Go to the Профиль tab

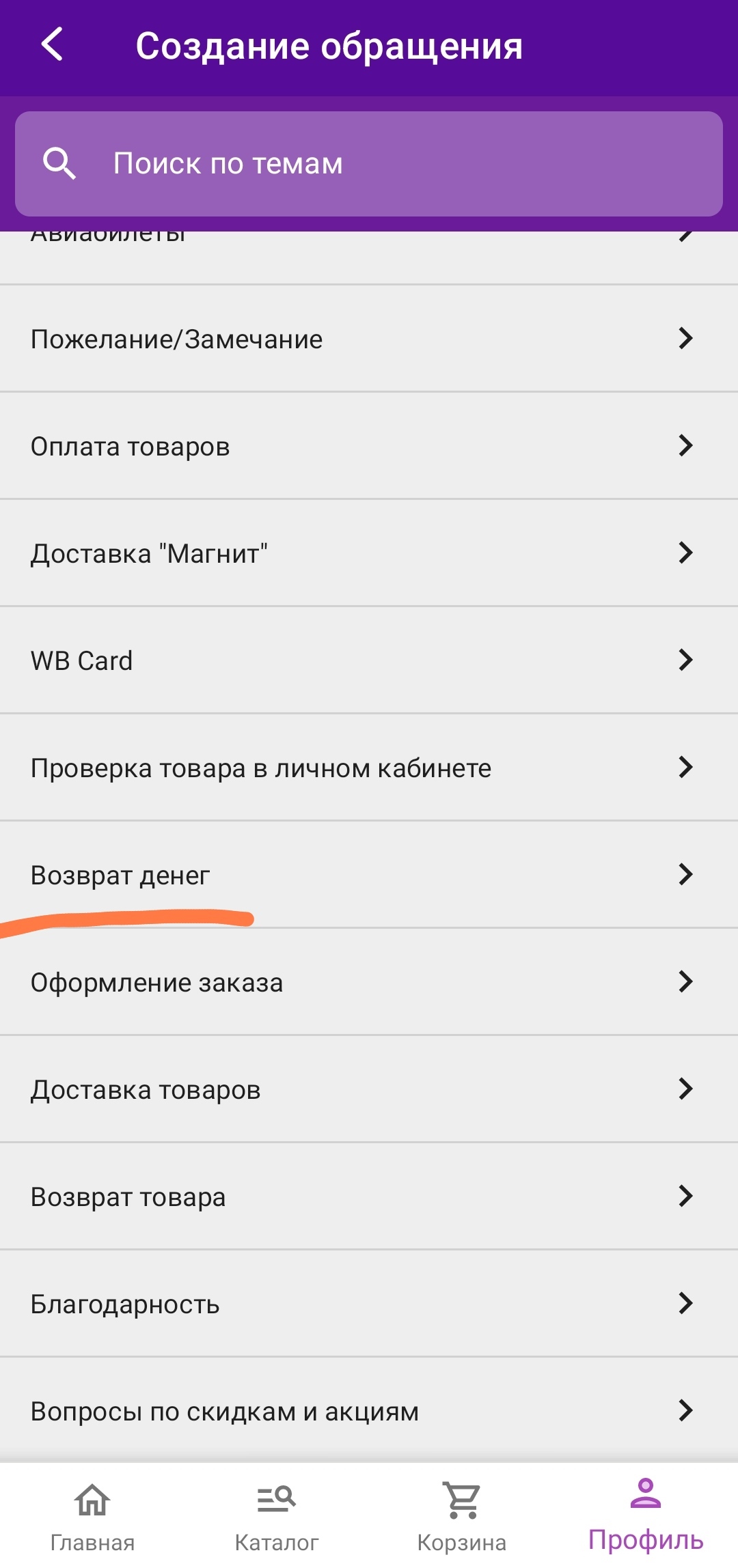pos(646,1516)
